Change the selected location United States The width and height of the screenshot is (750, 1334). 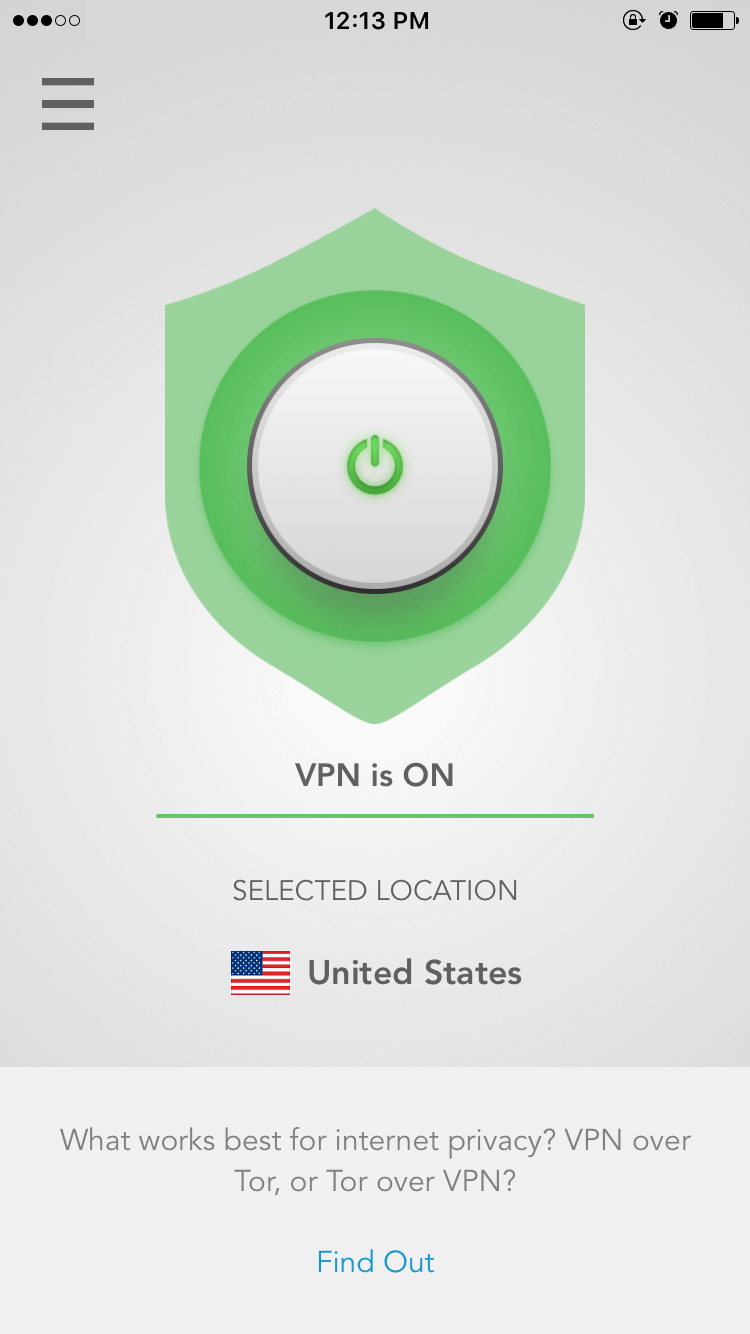(377, 972)
